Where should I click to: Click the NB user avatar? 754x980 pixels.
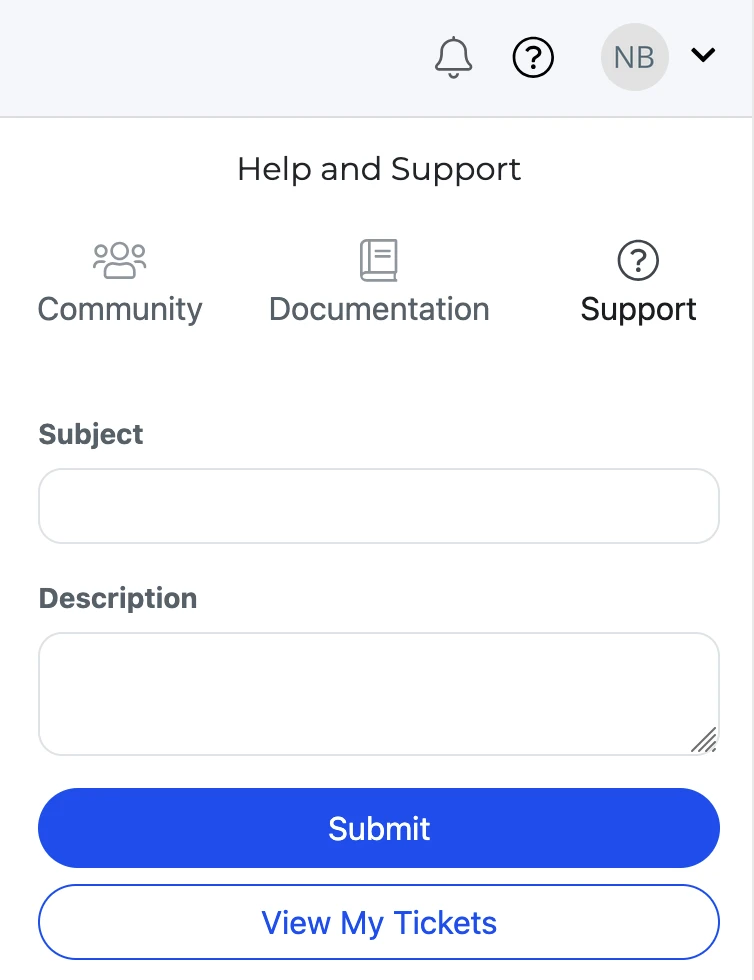[x=634, y=57]
